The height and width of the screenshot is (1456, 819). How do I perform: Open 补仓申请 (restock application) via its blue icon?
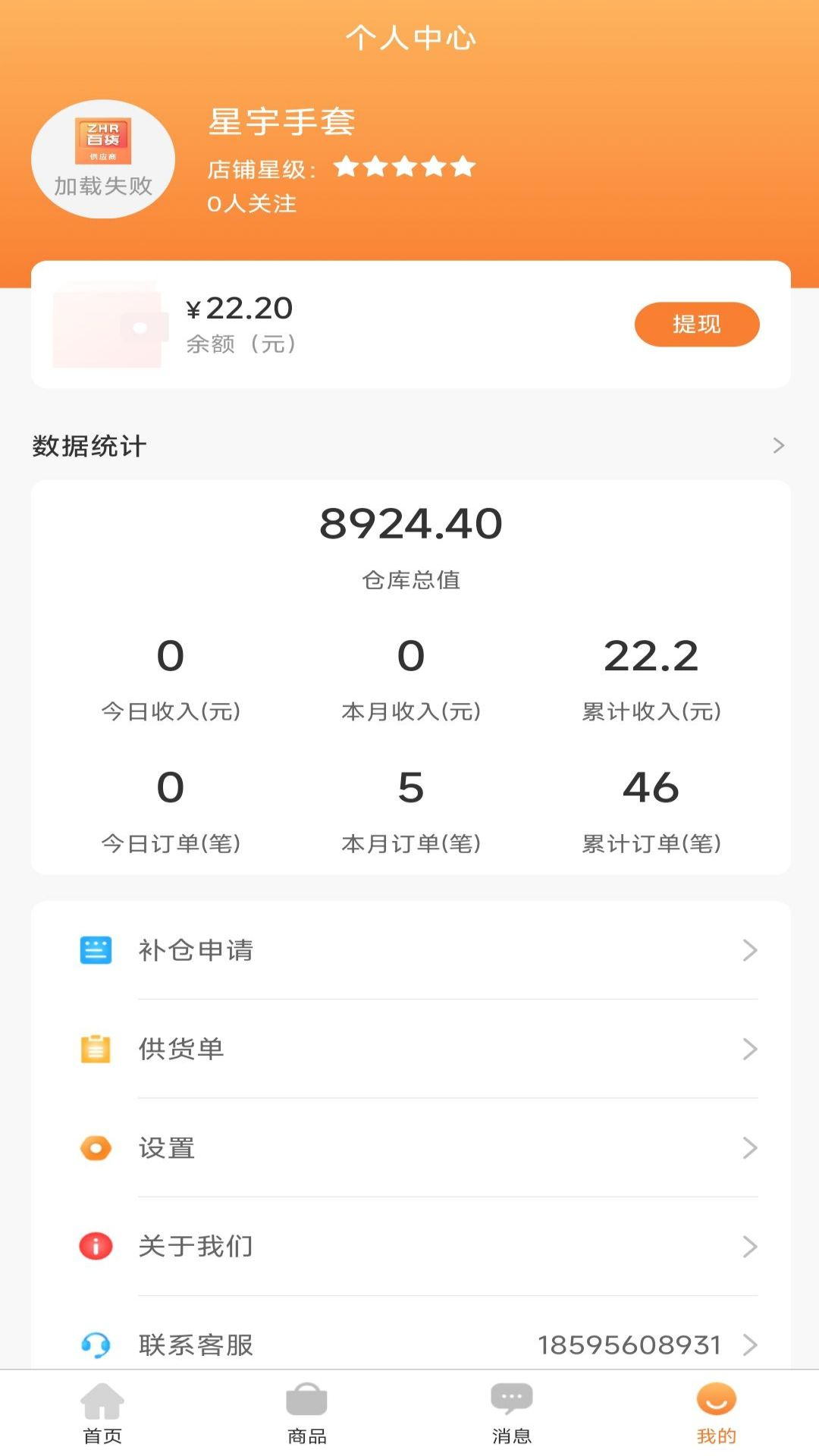[96, 950]
